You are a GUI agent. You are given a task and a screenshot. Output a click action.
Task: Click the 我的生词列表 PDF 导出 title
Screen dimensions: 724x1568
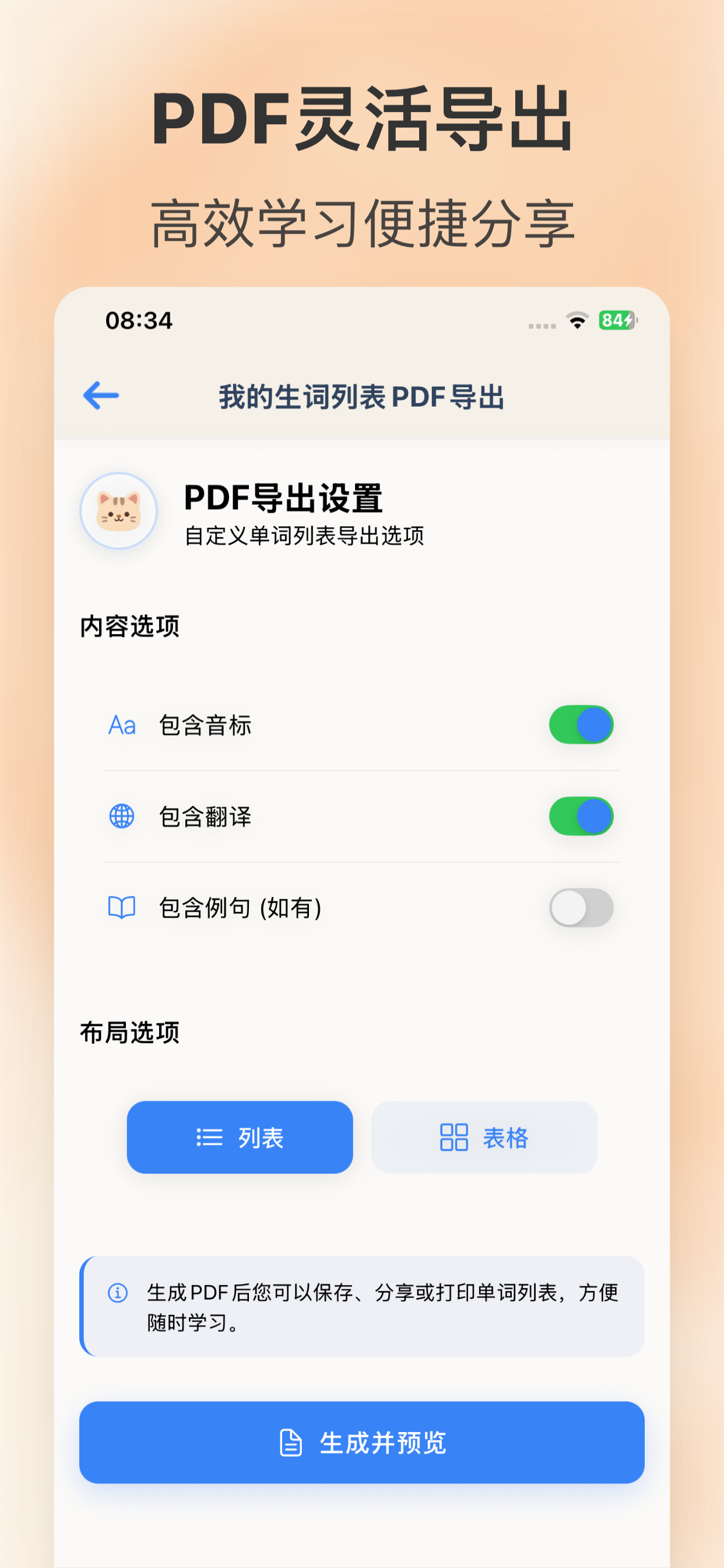click(362, 395)
